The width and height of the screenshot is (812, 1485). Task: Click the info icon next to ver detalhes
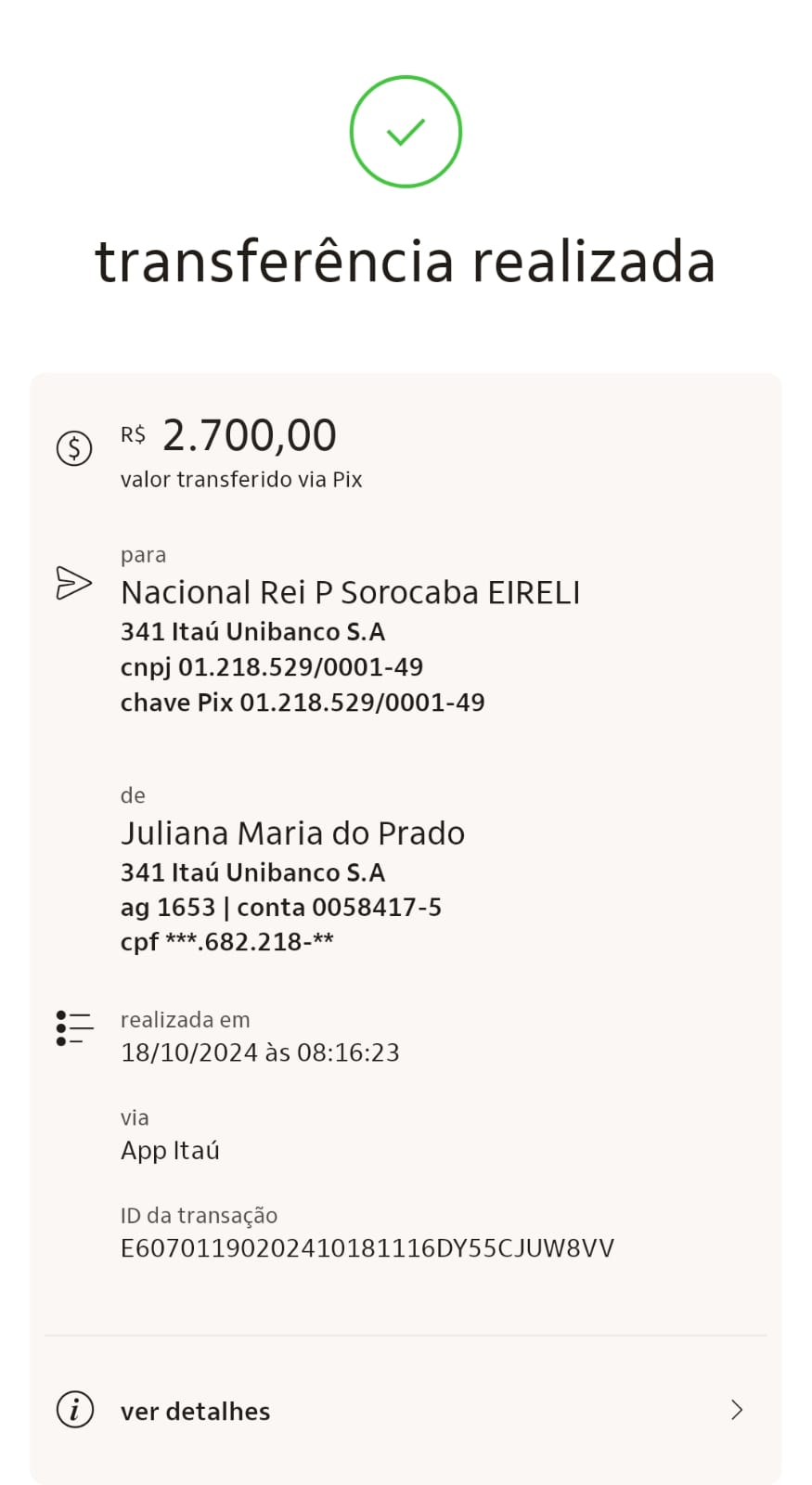(x=74, y=1411)
